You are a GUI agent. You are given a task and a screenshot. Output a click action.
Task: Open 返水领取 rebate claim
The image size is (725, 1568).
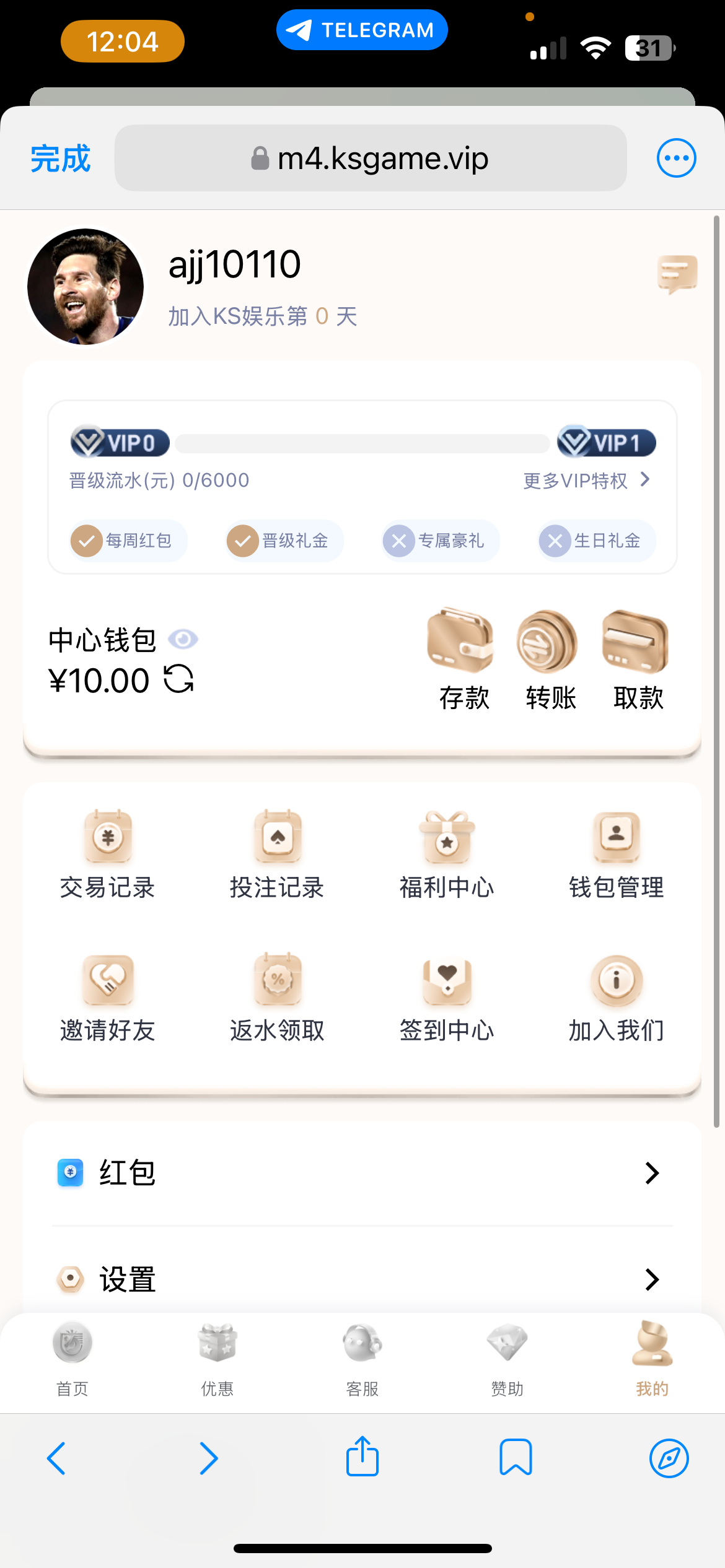277,998
